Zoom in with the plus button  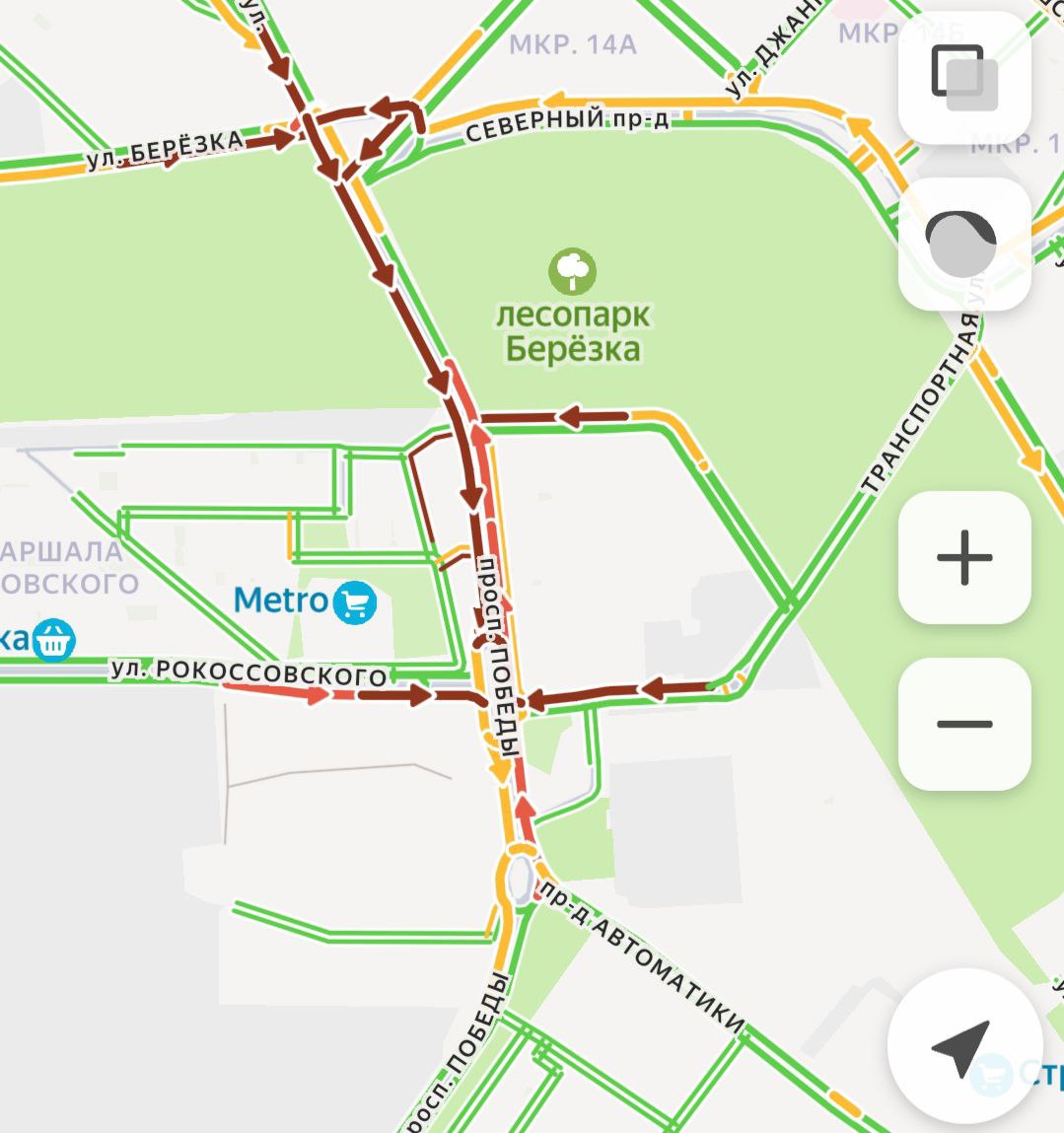tap(963, 557)
